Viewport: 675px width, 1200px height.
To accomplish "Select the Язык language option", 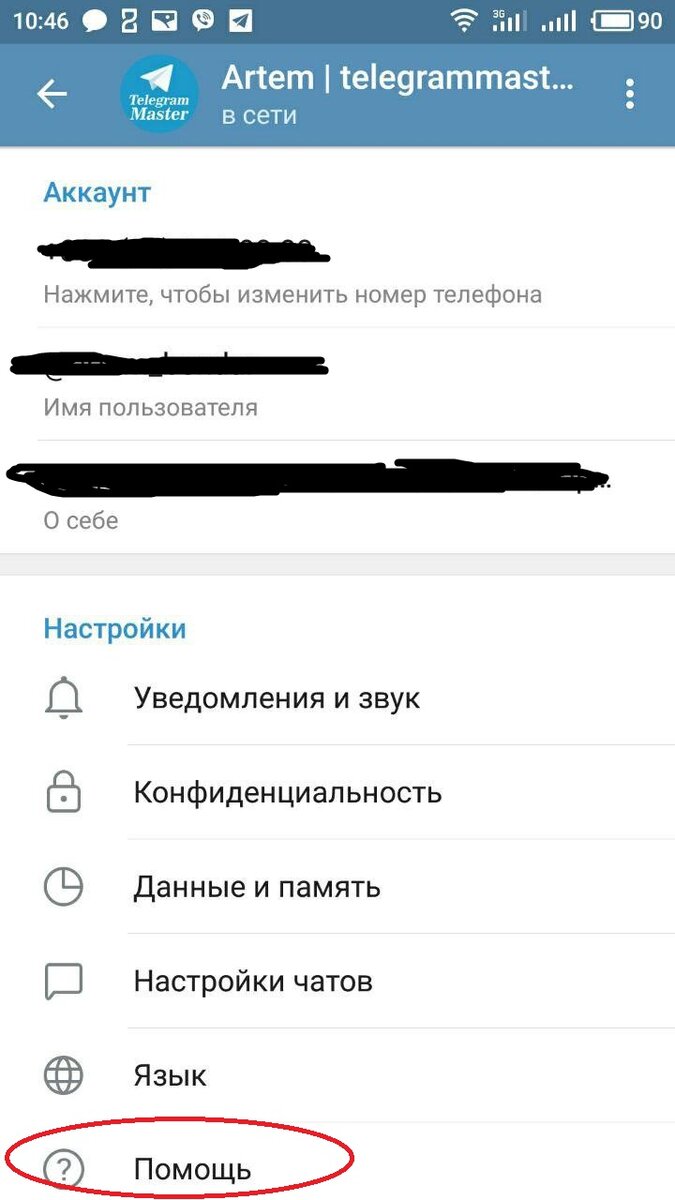I will tap(170, 1076).
